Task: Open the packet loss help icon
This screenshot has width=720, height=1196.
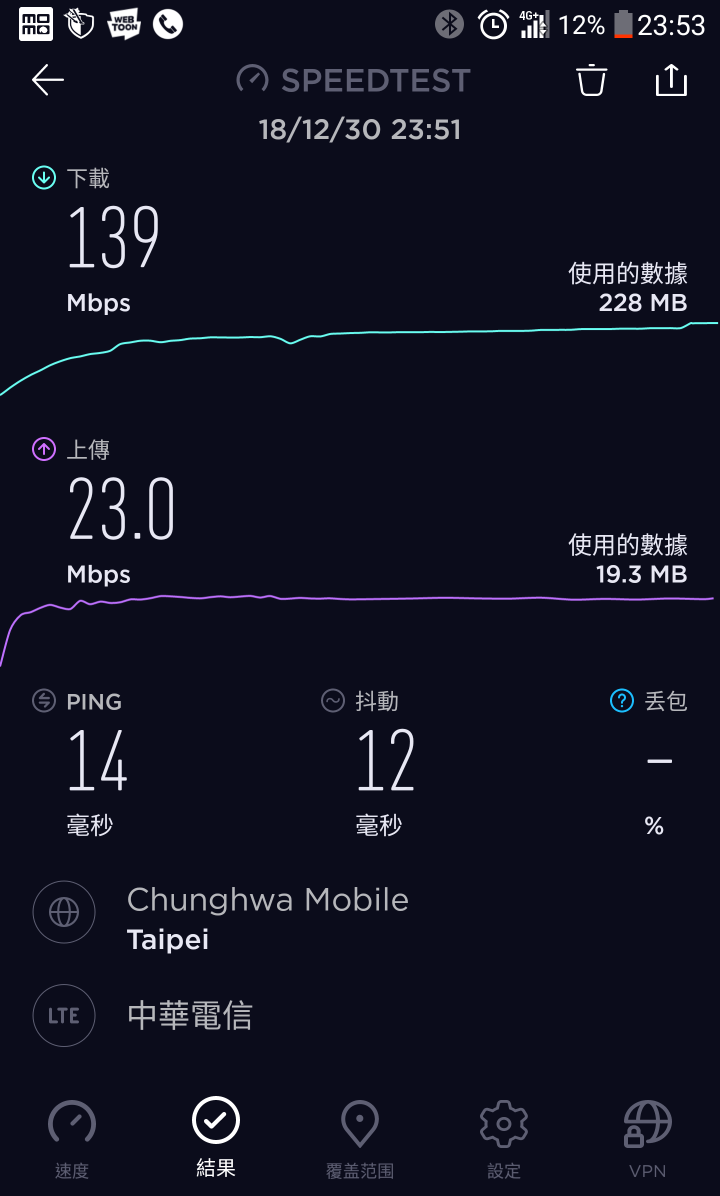Action: click(x=622, y=700)
